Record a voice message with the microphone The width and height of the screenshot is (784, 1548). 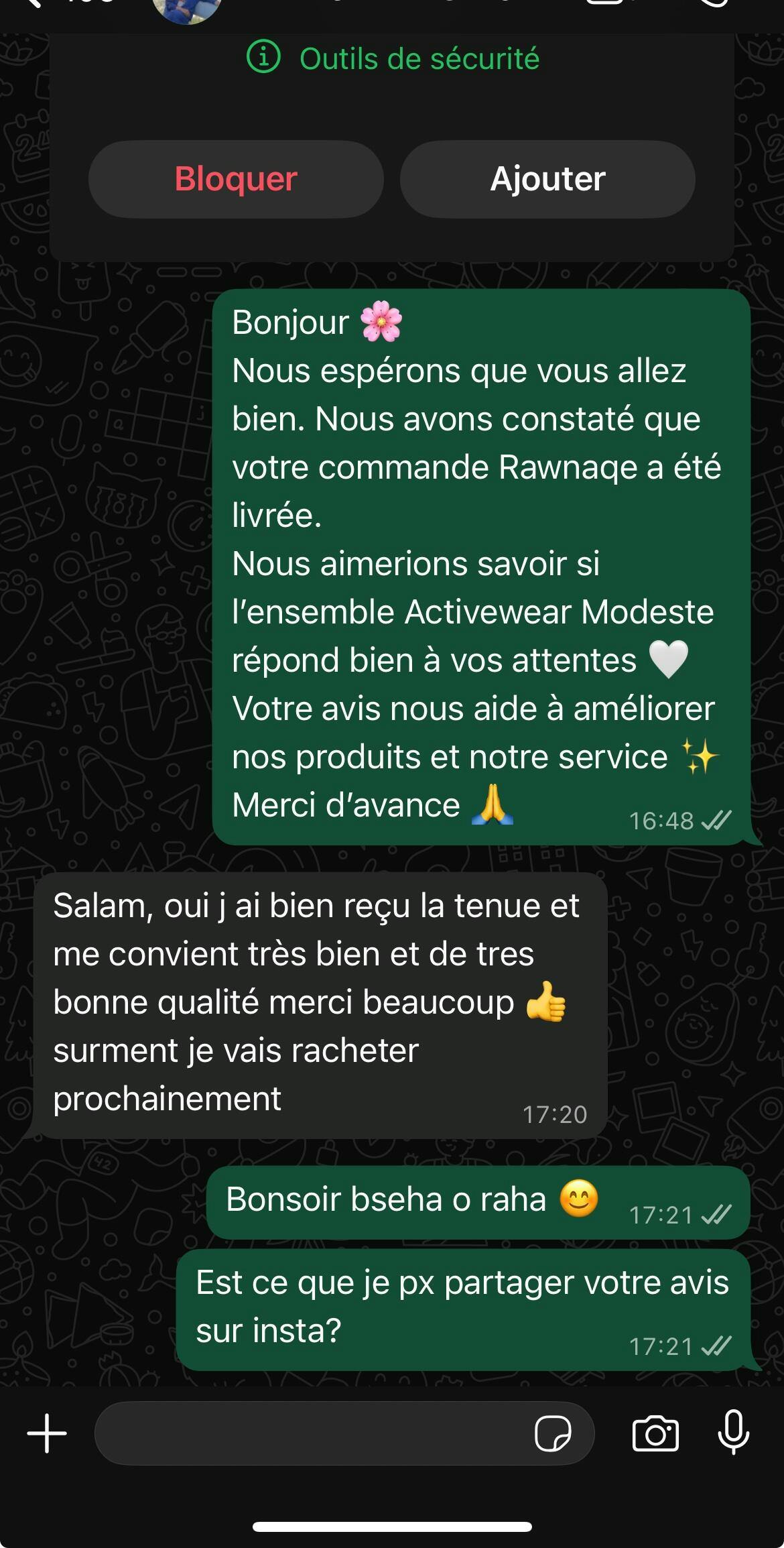(734, 1432)
